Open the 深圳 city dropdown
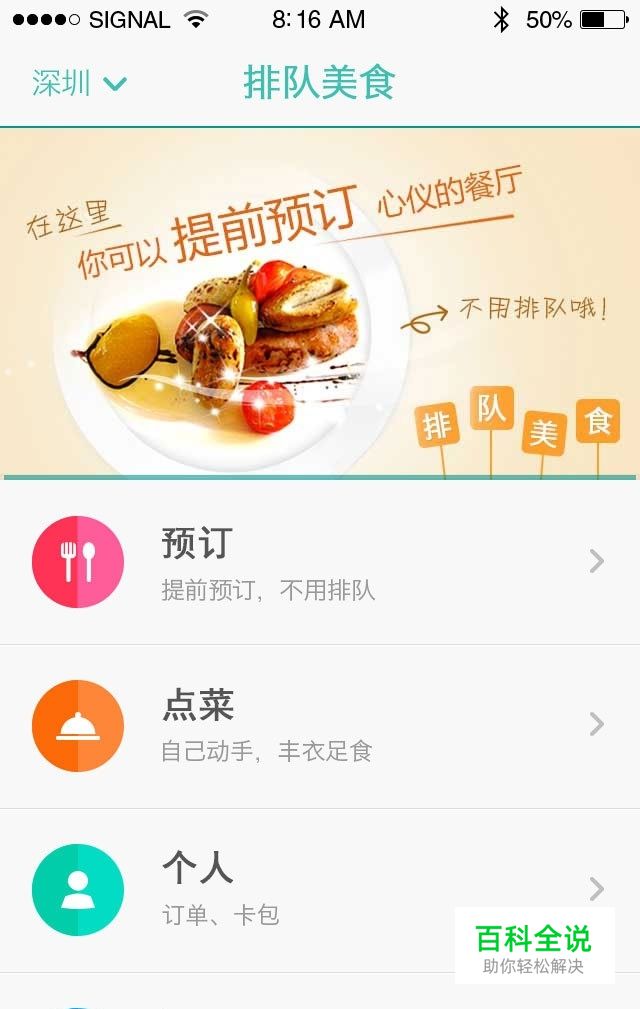Screen dimensions: 640x1009 pyautogui.click(x=79, y=84)
